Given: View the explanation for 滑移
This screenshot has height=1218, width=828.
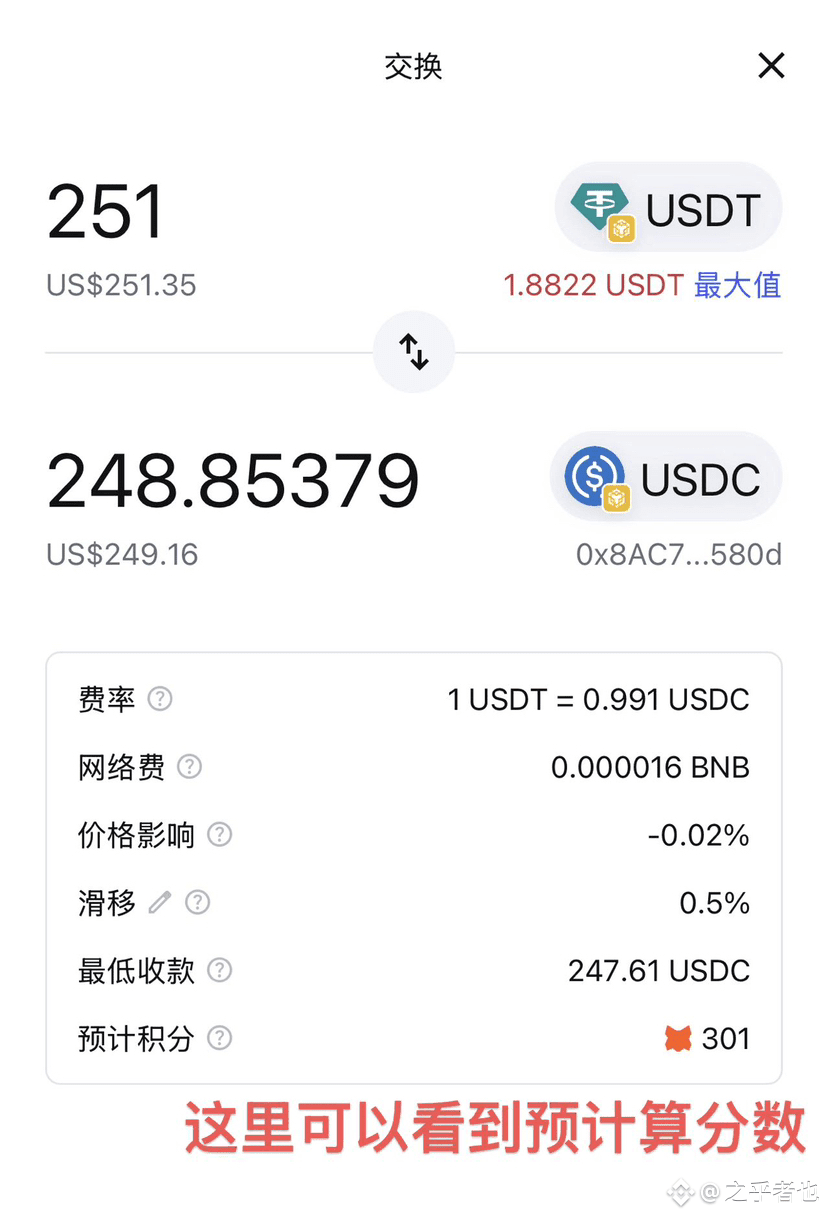Looking at the screenshot, I should (x=198, y=903).
